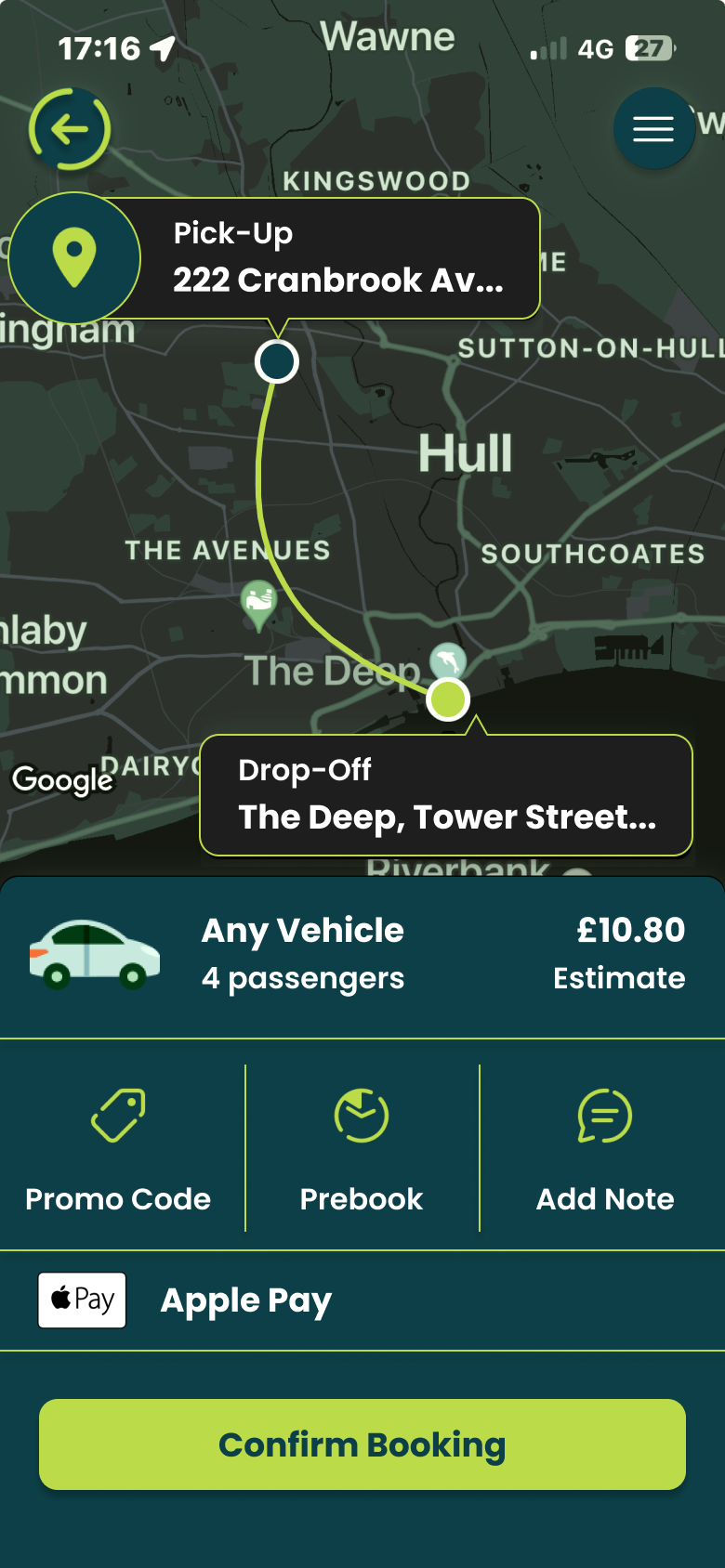Open the Prebook scheduling option

coord(362,1148)
